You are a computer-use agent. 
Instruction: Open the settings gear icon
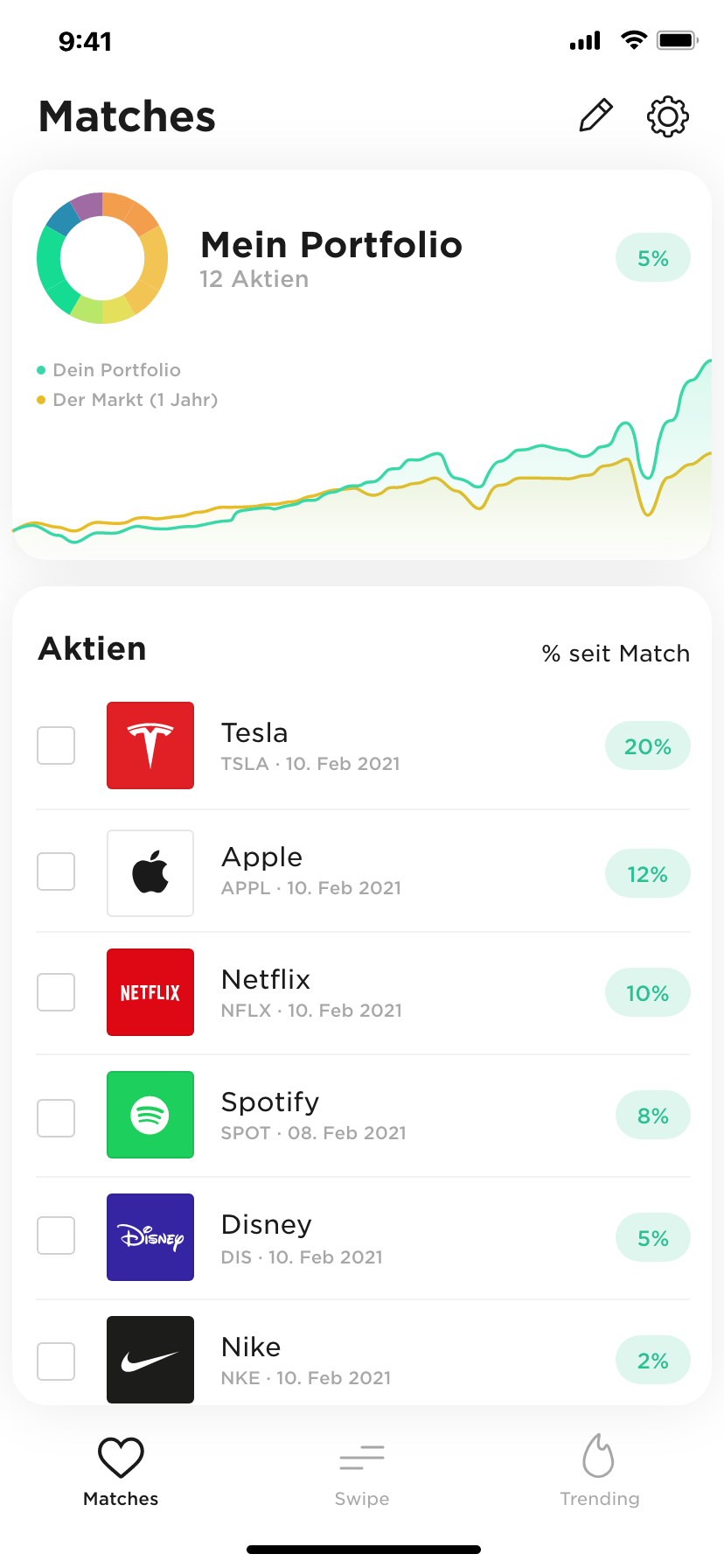point(666,115)
